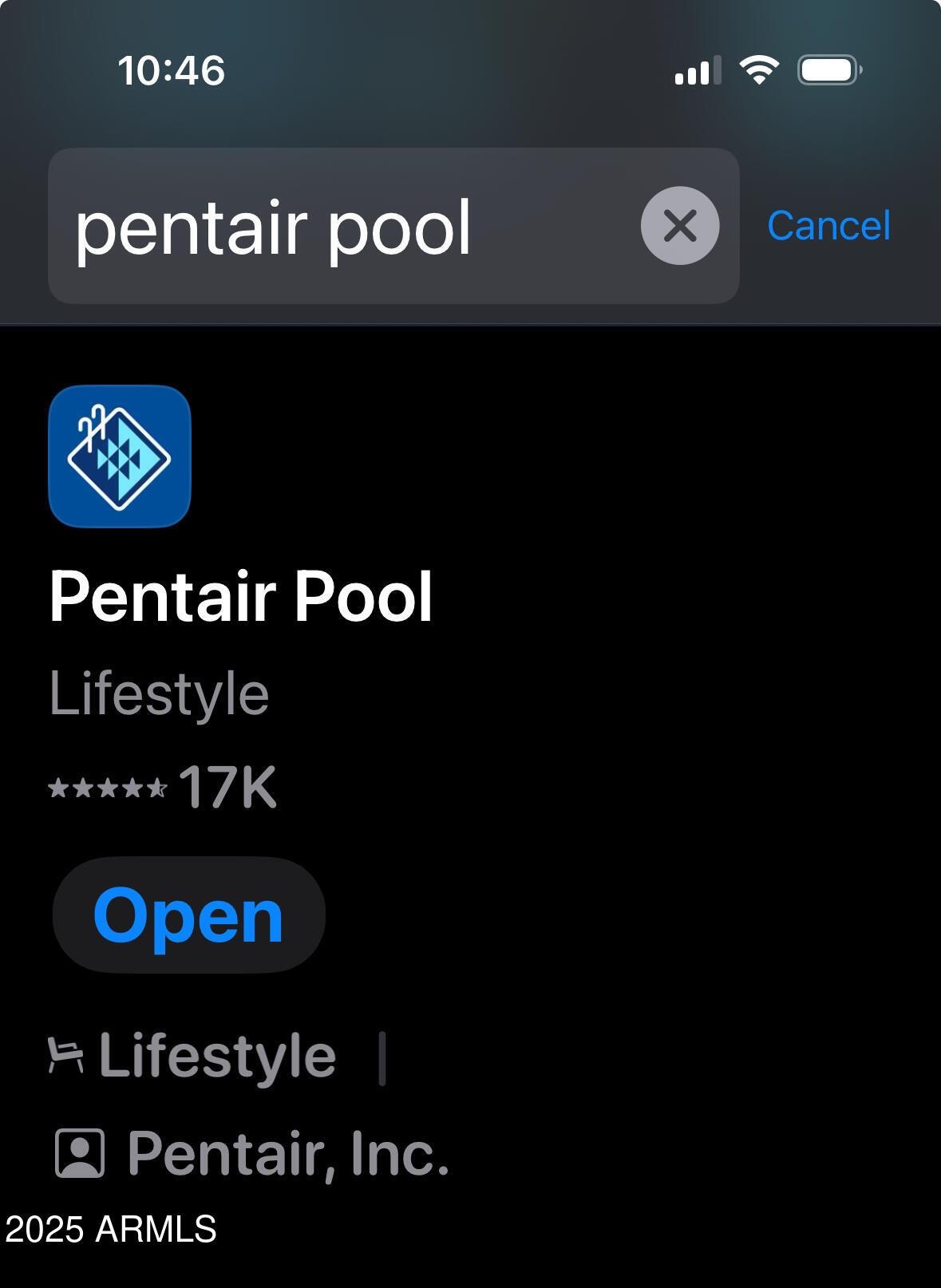Viewport: 941px width, 1288px height.
Task: View the Pentair Pool app result
Action: coord(240,596)
